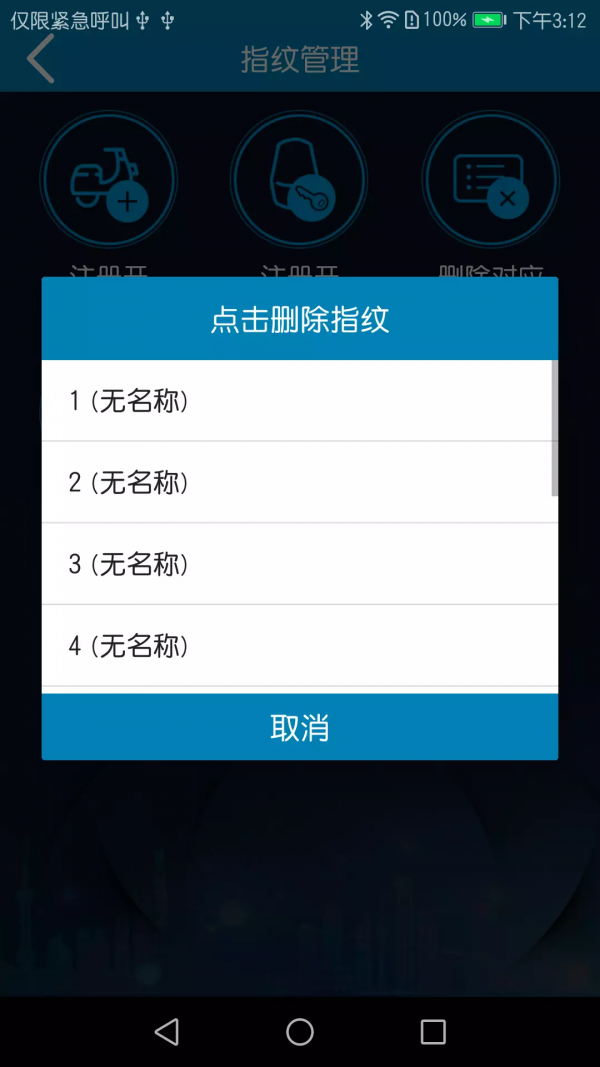Choose fingerprint 3 (无名称) for deletion

[299, 564]
